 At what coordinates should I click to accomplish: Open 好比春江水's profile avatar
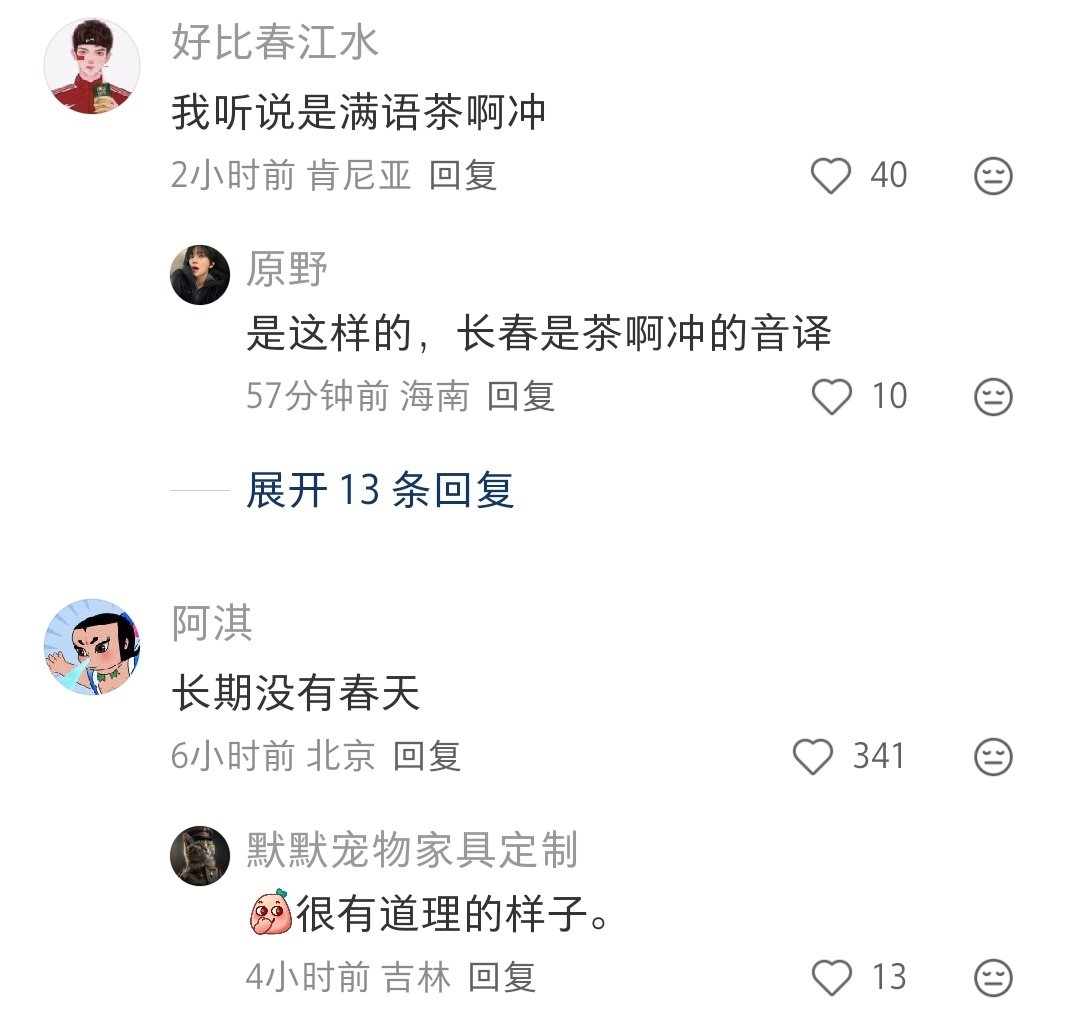point(92,66)
